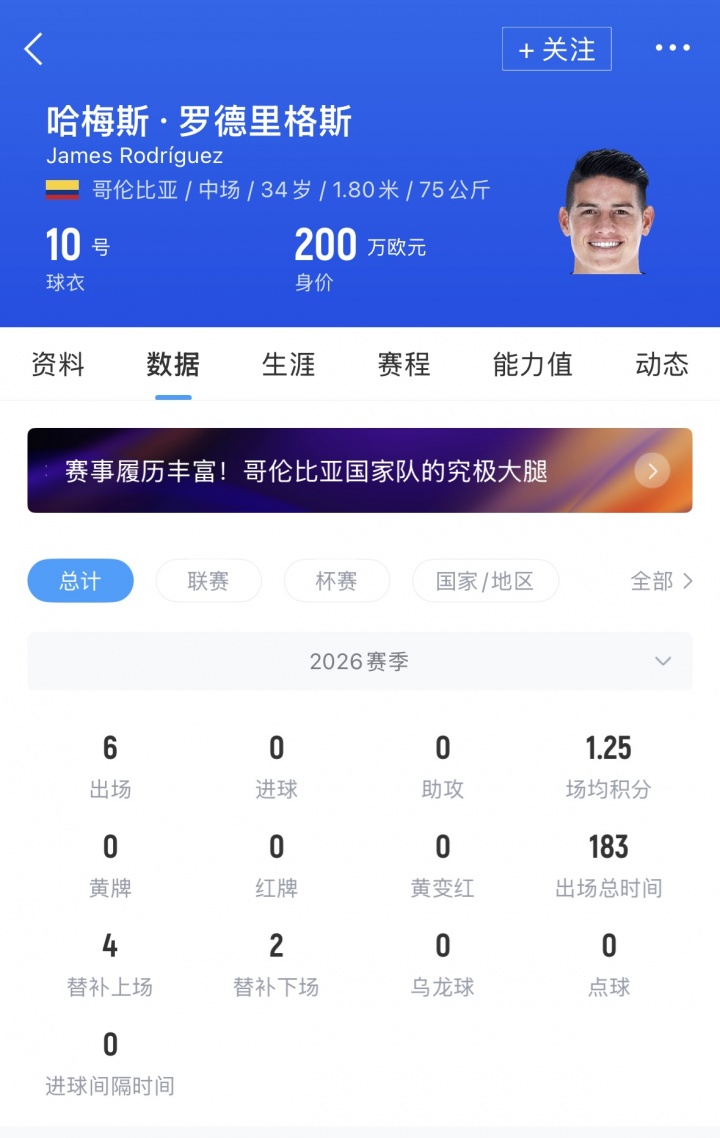Filter stats by 杯赛
The height and width of the screenshot is (1138, 720).
coord(336,581)
